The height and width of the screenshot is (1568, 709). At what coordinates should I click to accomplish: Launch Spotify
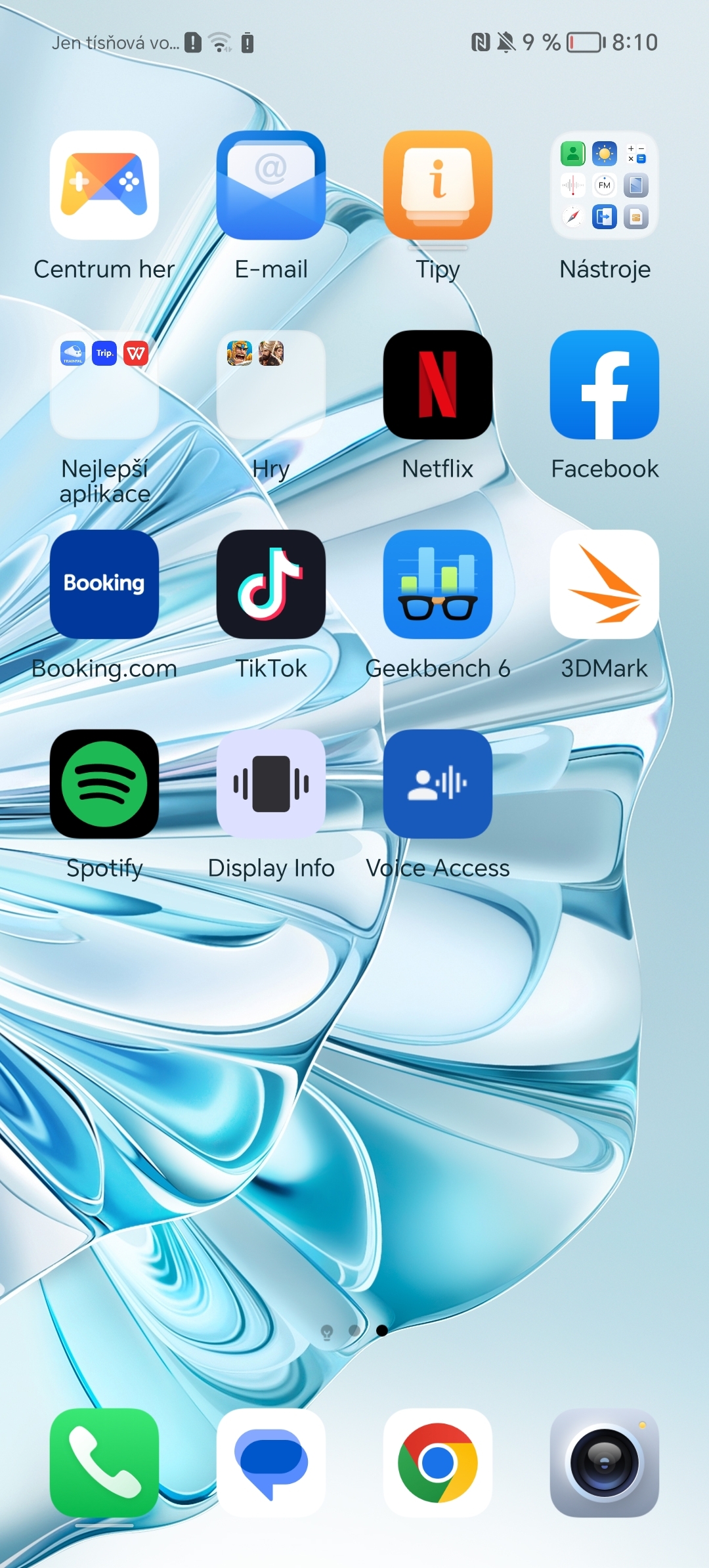(x=104, y=785)
